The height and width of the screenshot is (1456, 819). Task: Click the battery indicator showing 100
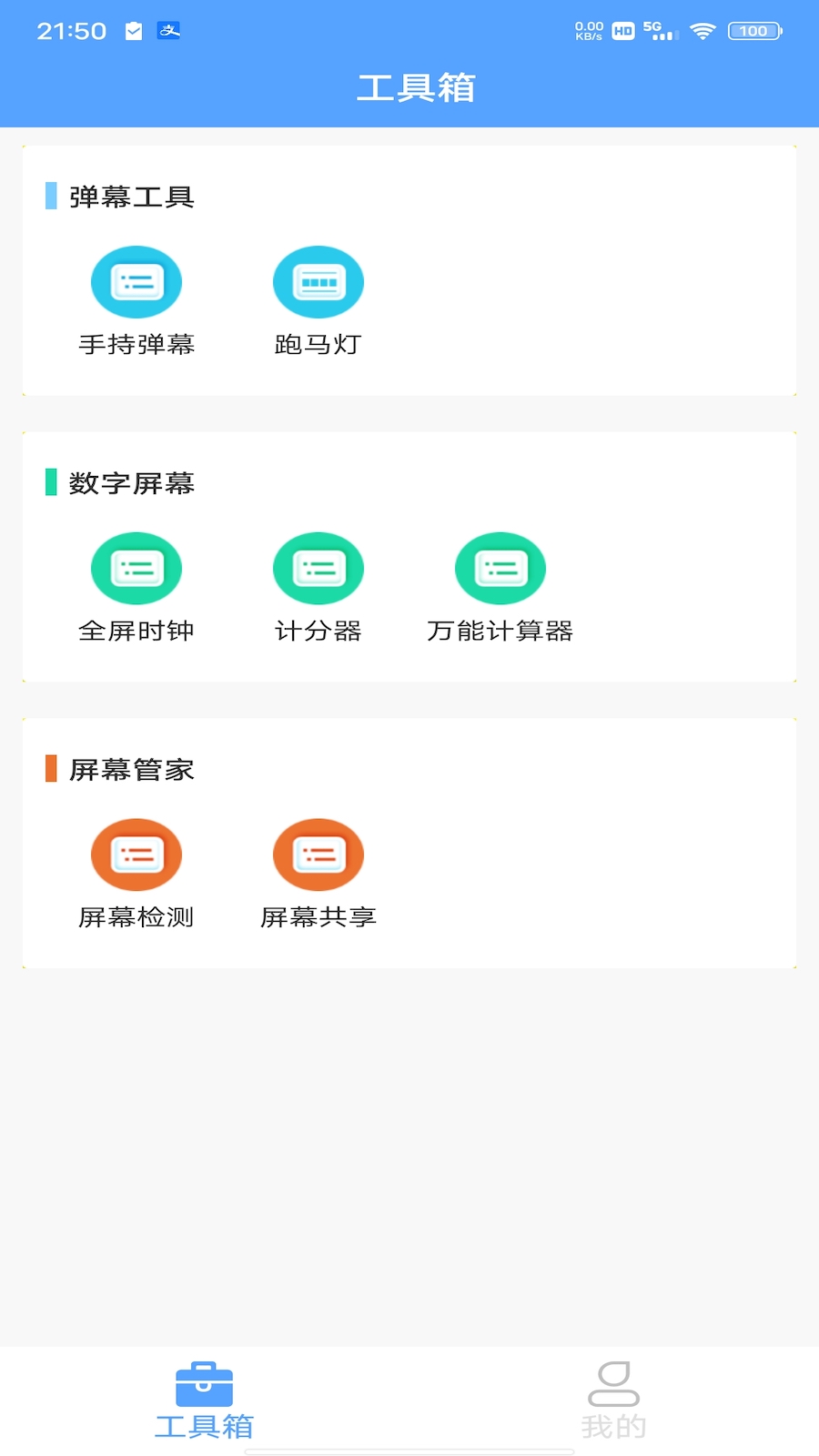(753, 30)
